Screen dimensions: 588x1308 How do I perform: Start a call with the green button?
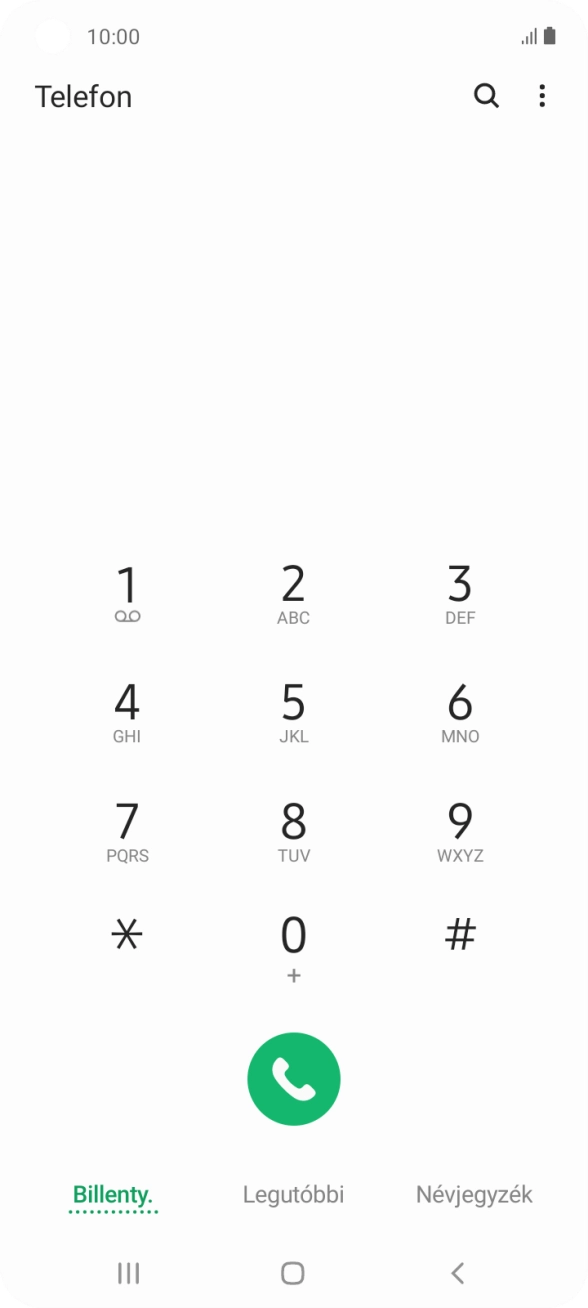(294, 1079)
